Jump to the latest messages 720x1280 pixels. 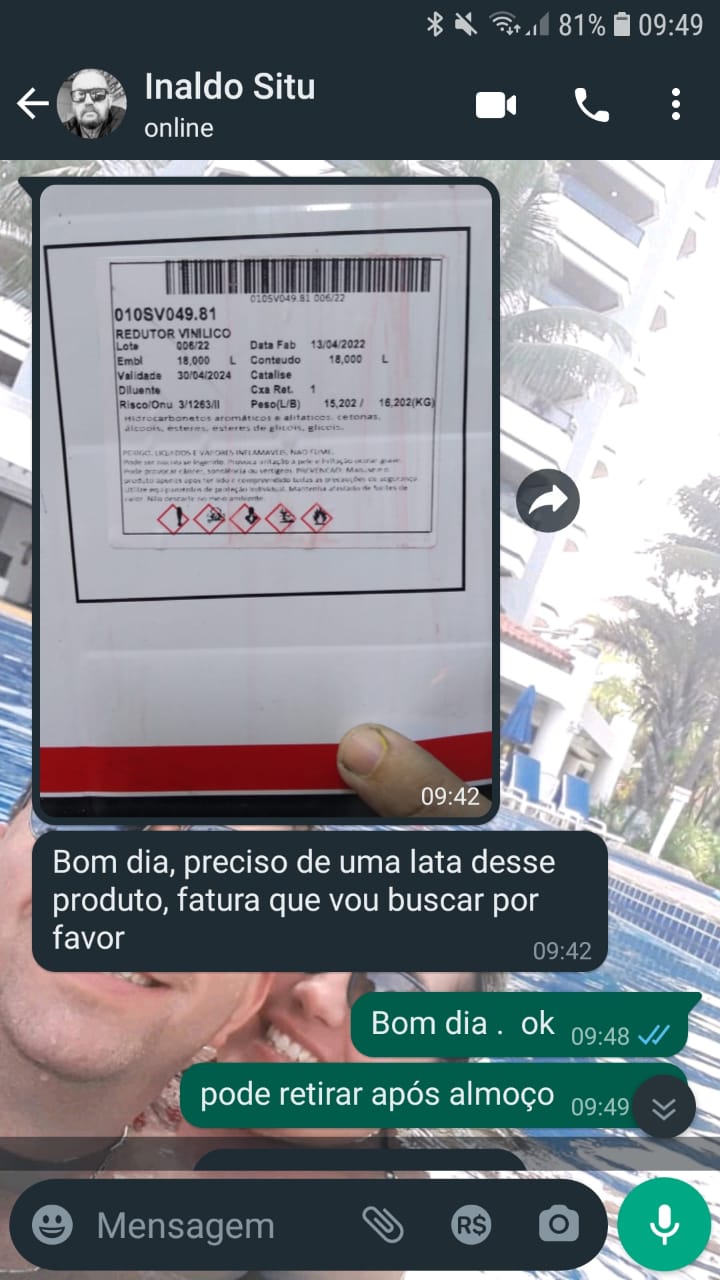point(664,1107)
